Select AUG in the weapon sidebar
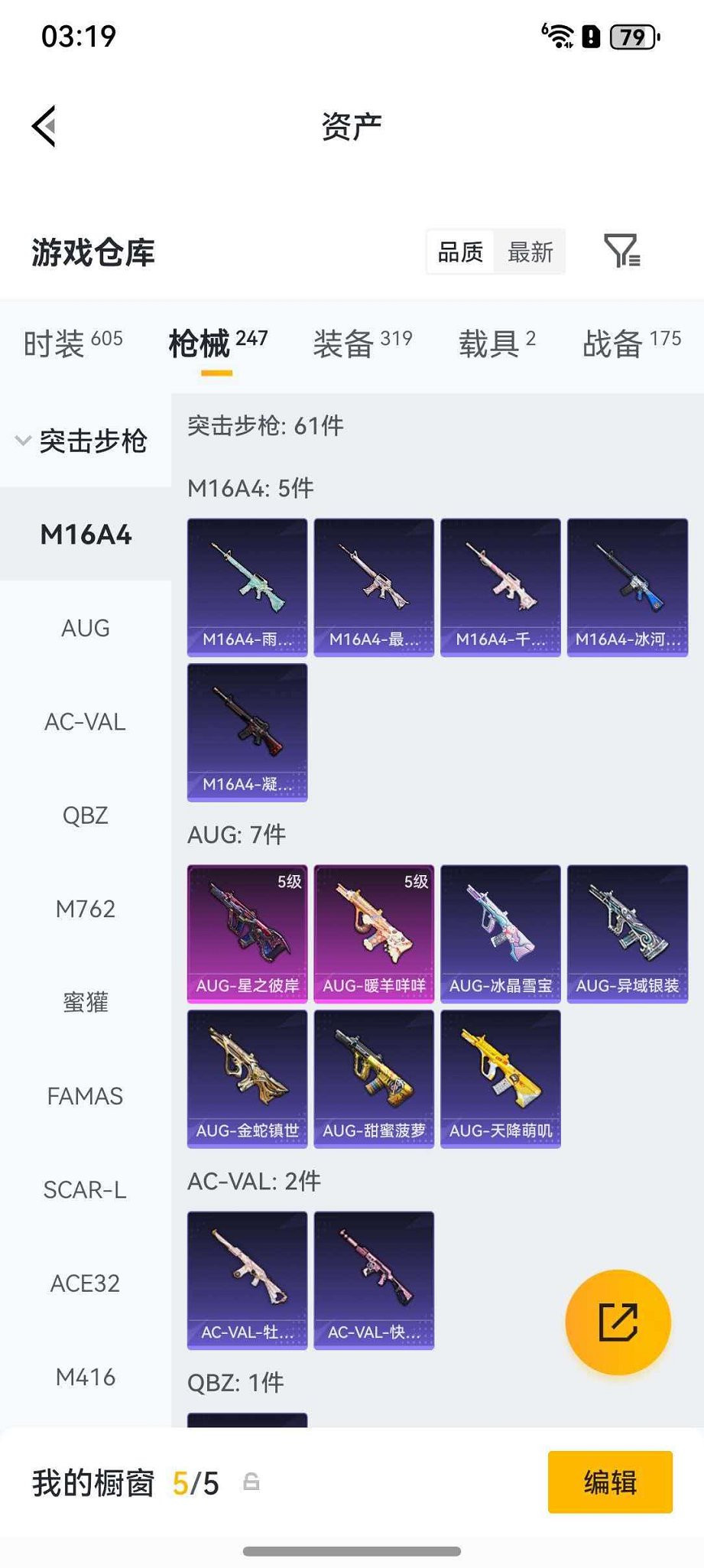Viewport: 704px width, 1568px height. (x=86, y=628)
